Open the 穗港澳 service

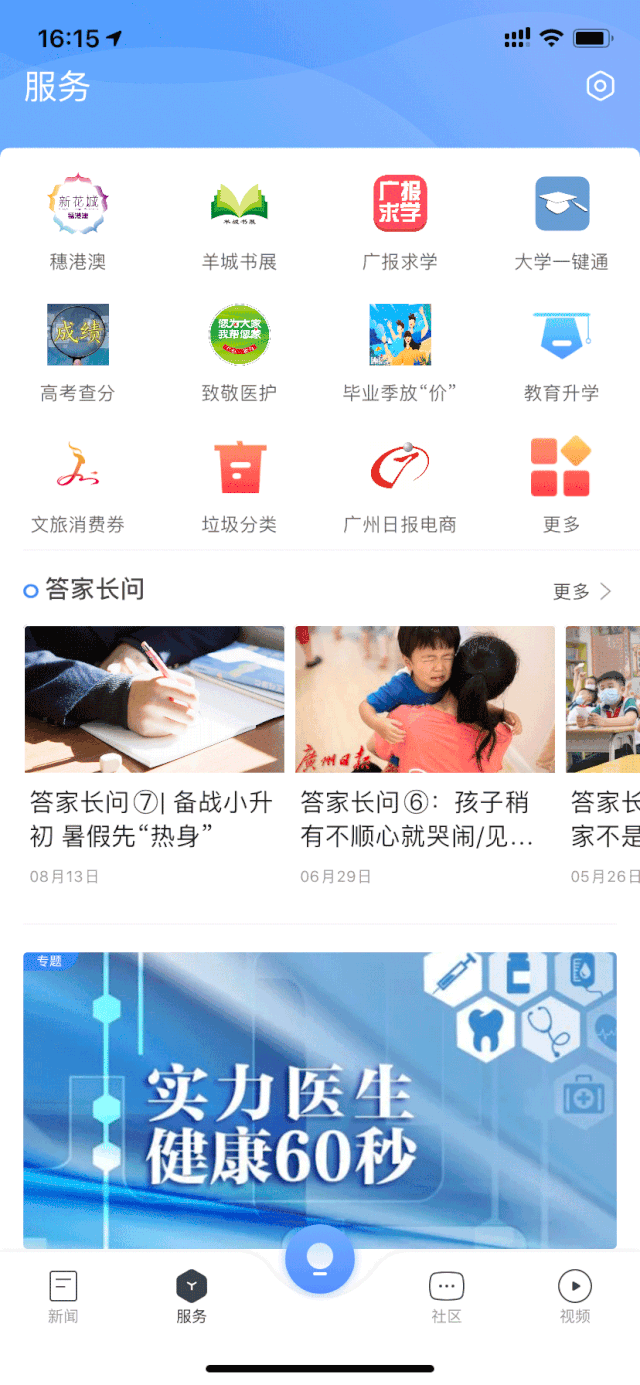coord(78,222)
